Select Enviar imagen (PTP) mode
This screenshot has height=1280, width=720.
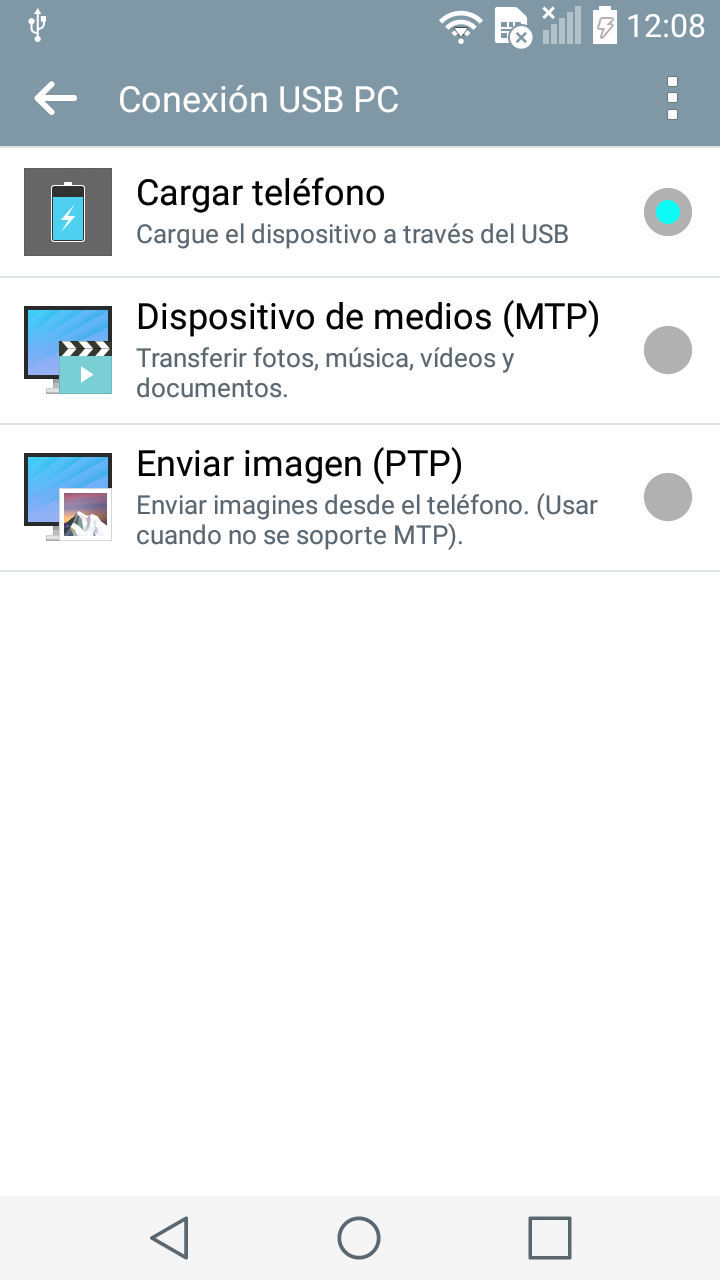point(667,497)
